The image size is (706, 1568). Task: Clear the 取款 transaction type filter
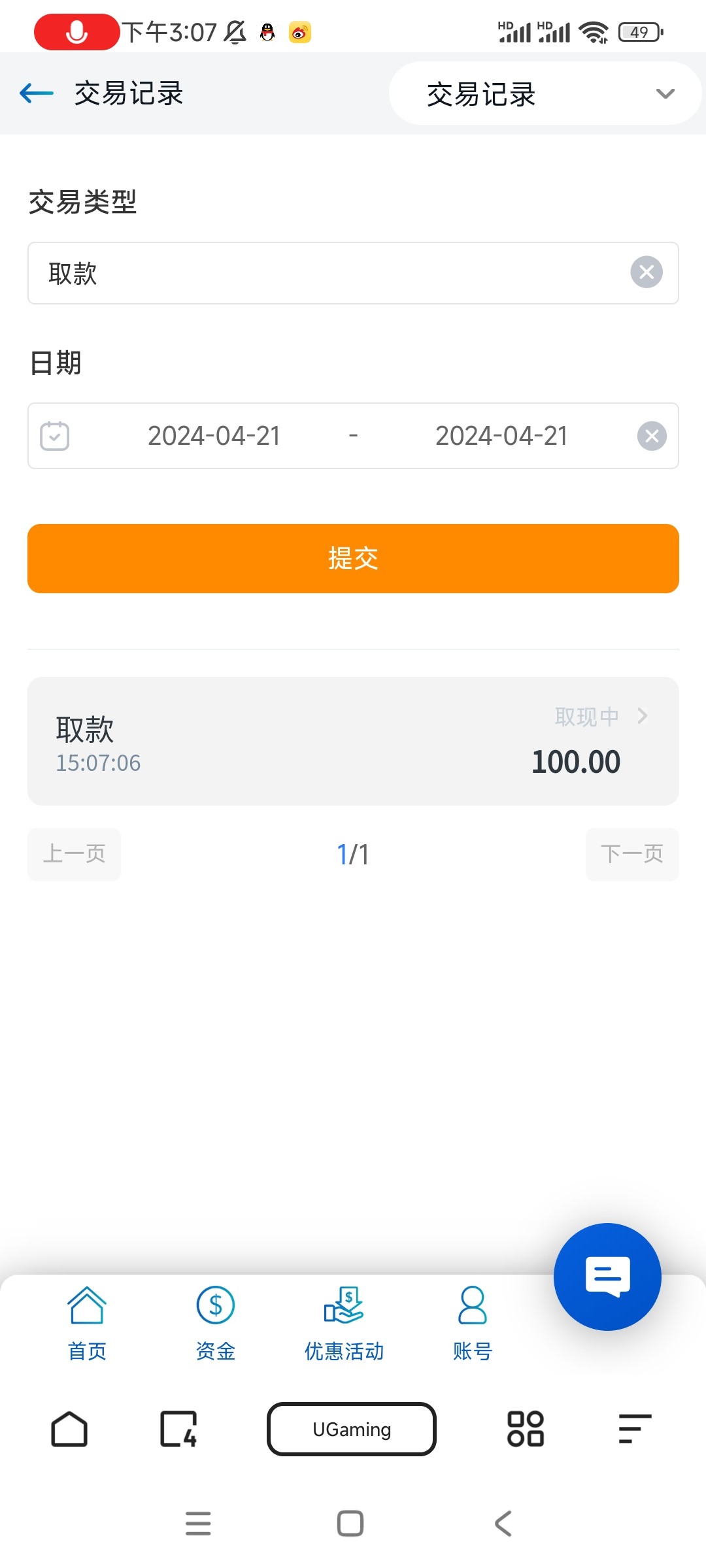click(x=645, y=272)
